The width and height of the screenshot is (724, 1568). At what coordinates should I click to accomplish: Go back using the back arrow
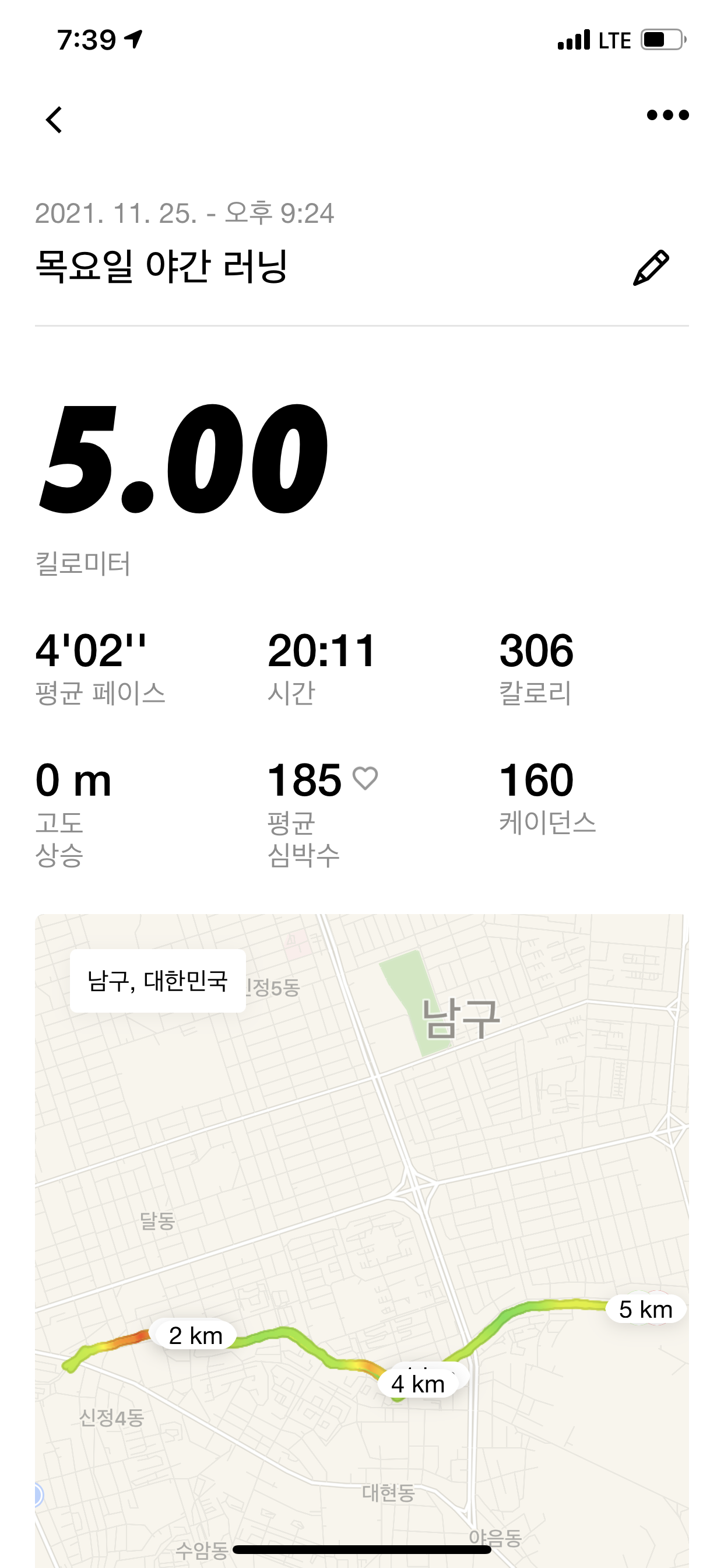pos(54,120)
